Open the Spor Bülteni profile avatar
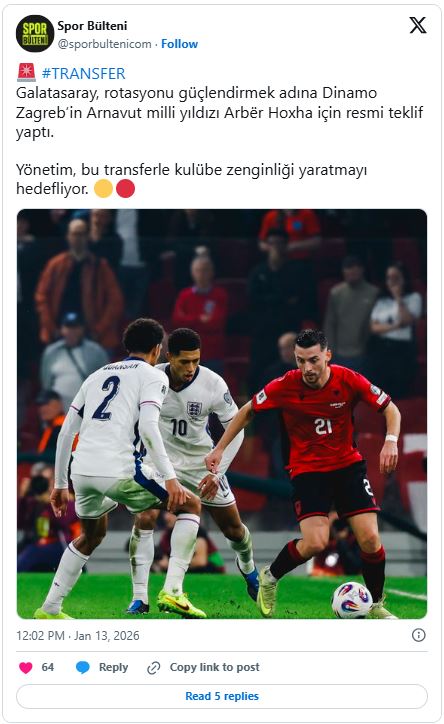Screen dimensions: 444x724 pyautogui.click(x=35, y=34)
